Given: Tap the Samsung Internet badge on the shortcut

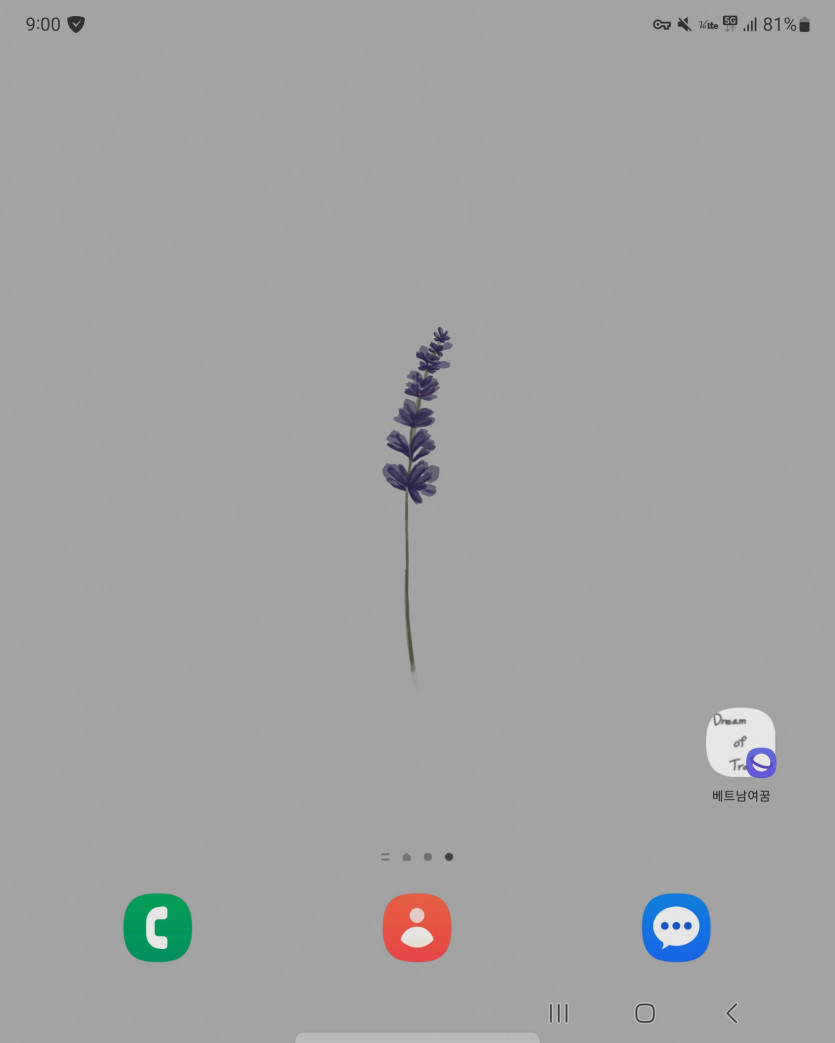Looking at the screenshot, I should [761, 763].
